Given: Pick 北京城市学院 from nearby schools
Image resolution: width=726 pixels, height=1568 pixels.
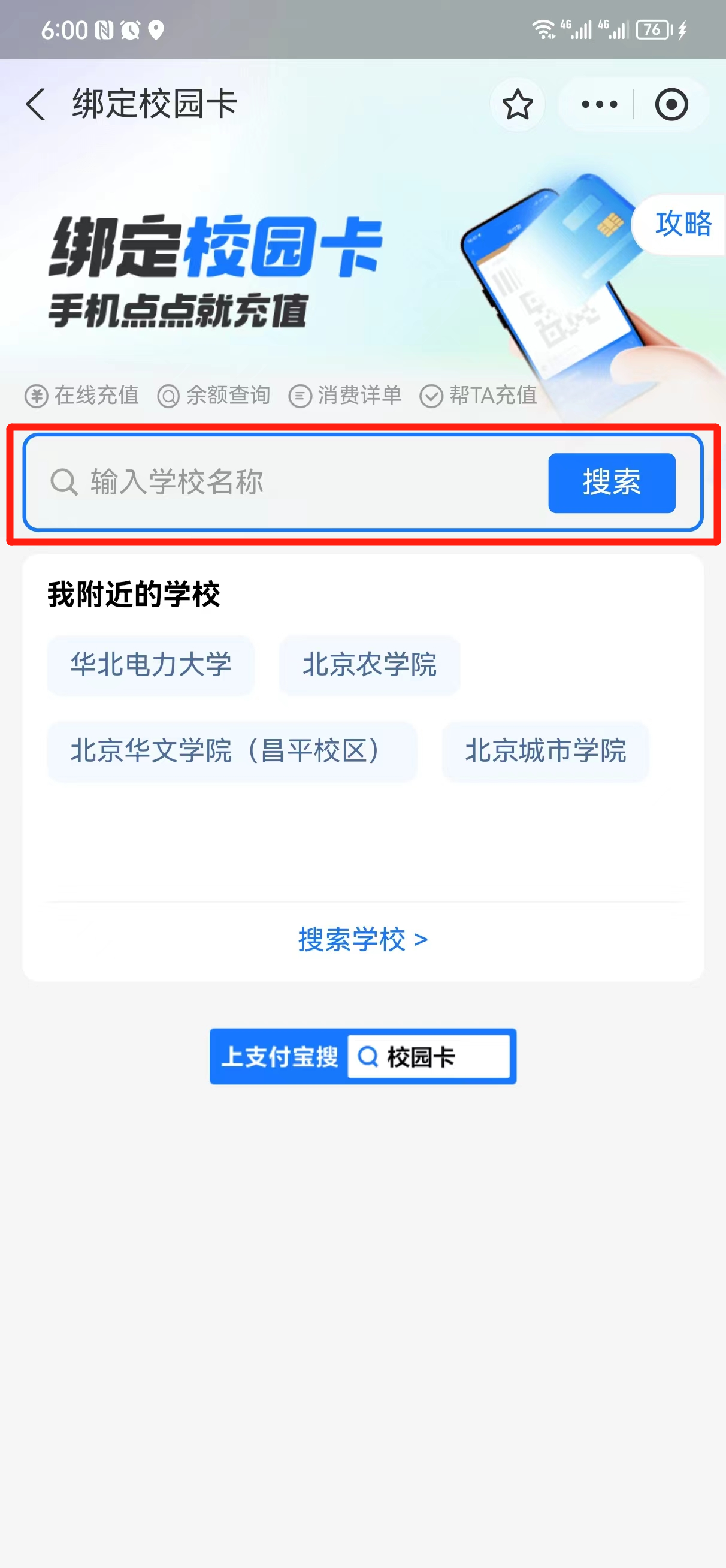Looking at the screenshot, I should (544, 751).
